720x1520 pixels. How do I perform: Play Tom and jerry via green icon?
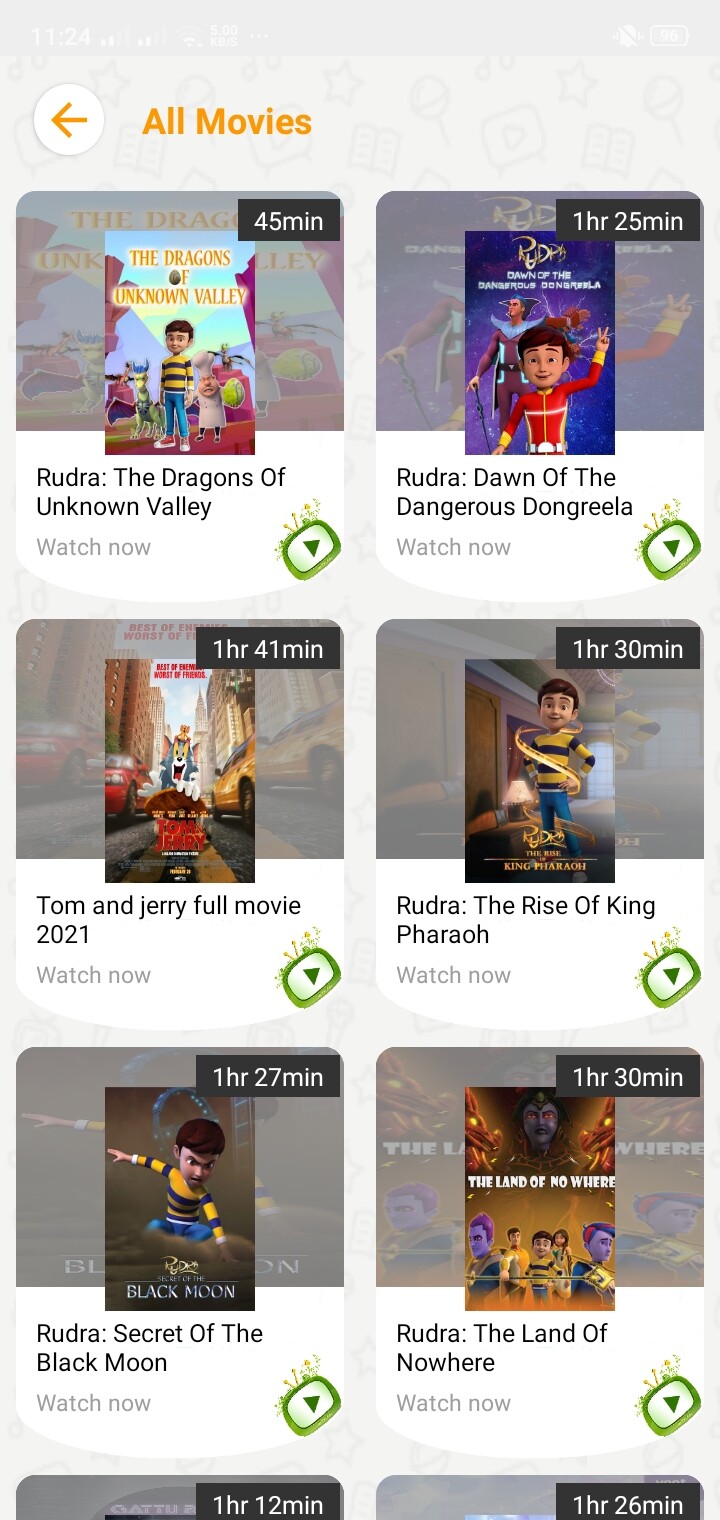point(309,973)
